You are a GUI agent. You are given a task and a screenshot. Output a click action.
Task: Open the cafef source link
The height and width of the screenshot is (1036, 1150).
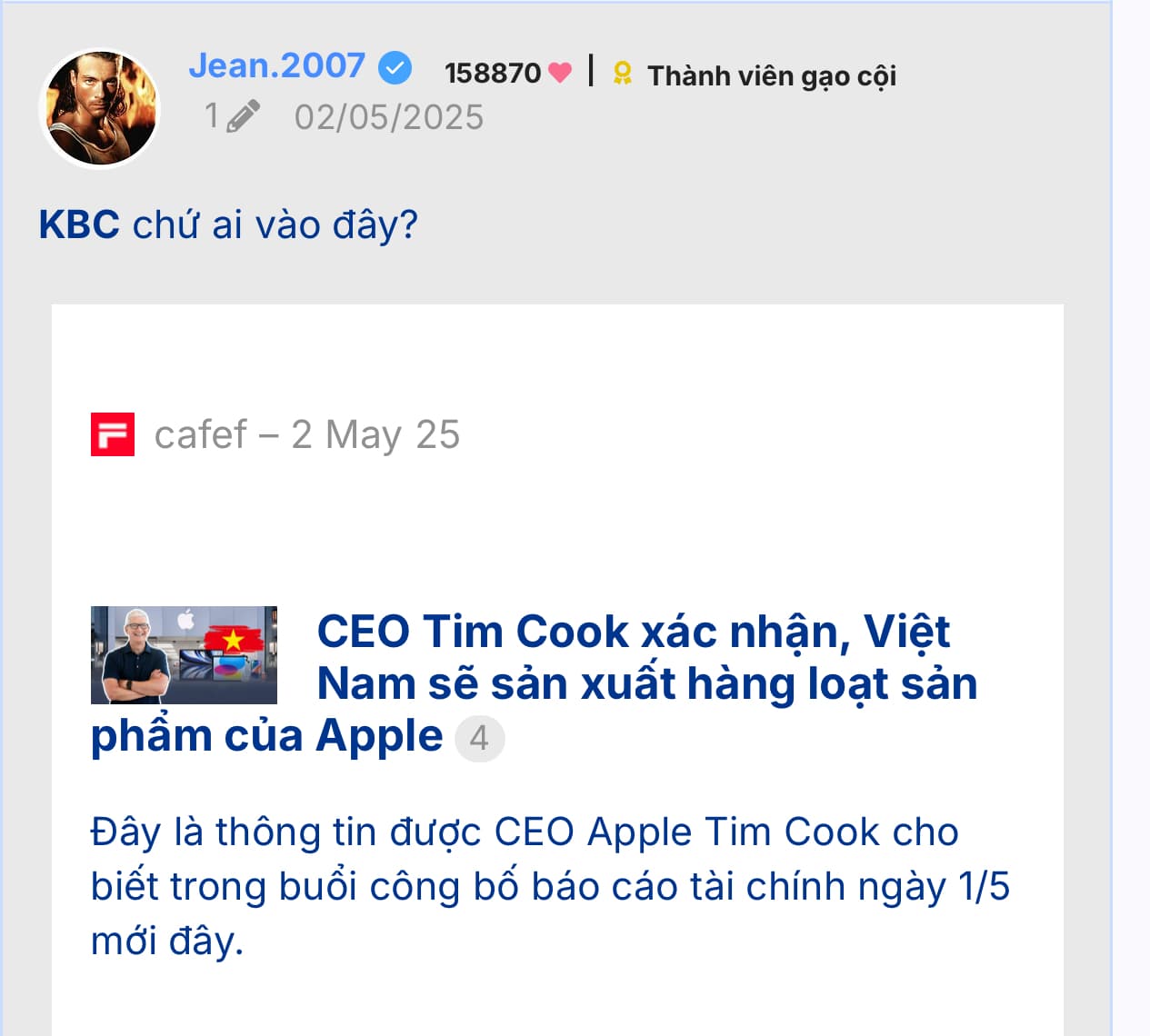(x=200, y=434)
